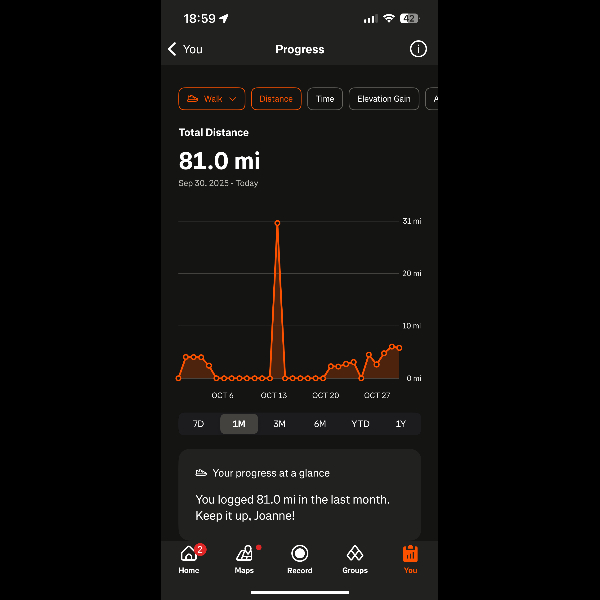Open the Maps tab
Viewport: 600px width, 600px height.
point(244,559)
